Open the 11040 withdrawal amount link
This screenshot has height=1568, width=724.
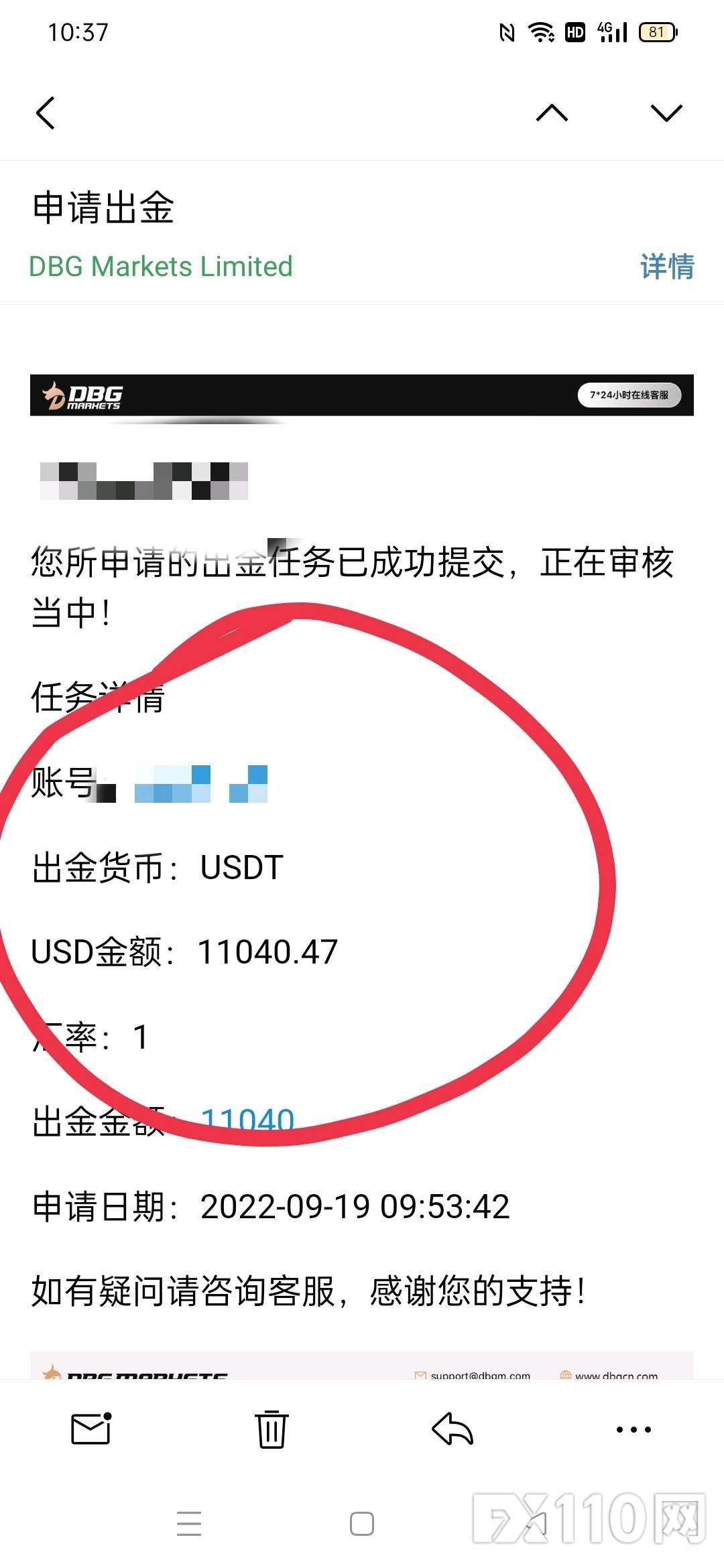coord(247,1119)
